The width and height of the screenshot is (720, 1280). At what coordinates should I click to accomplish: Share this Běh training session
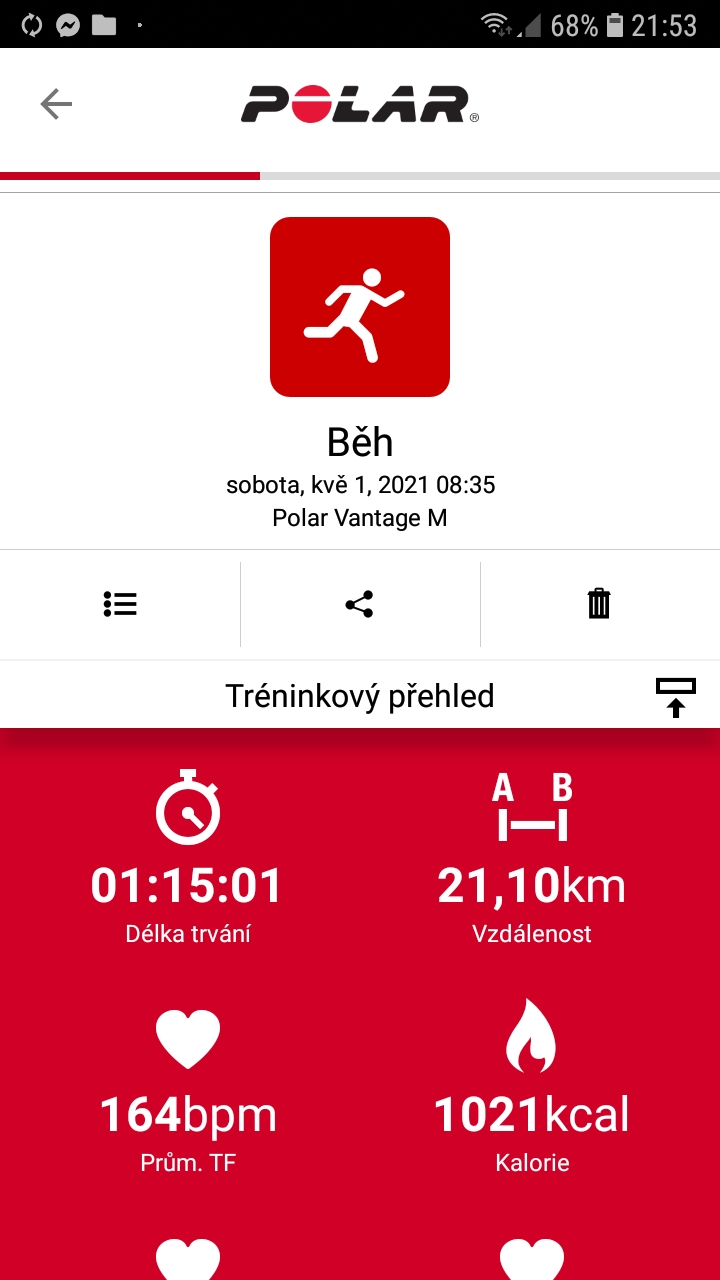[x=359, y=604]
